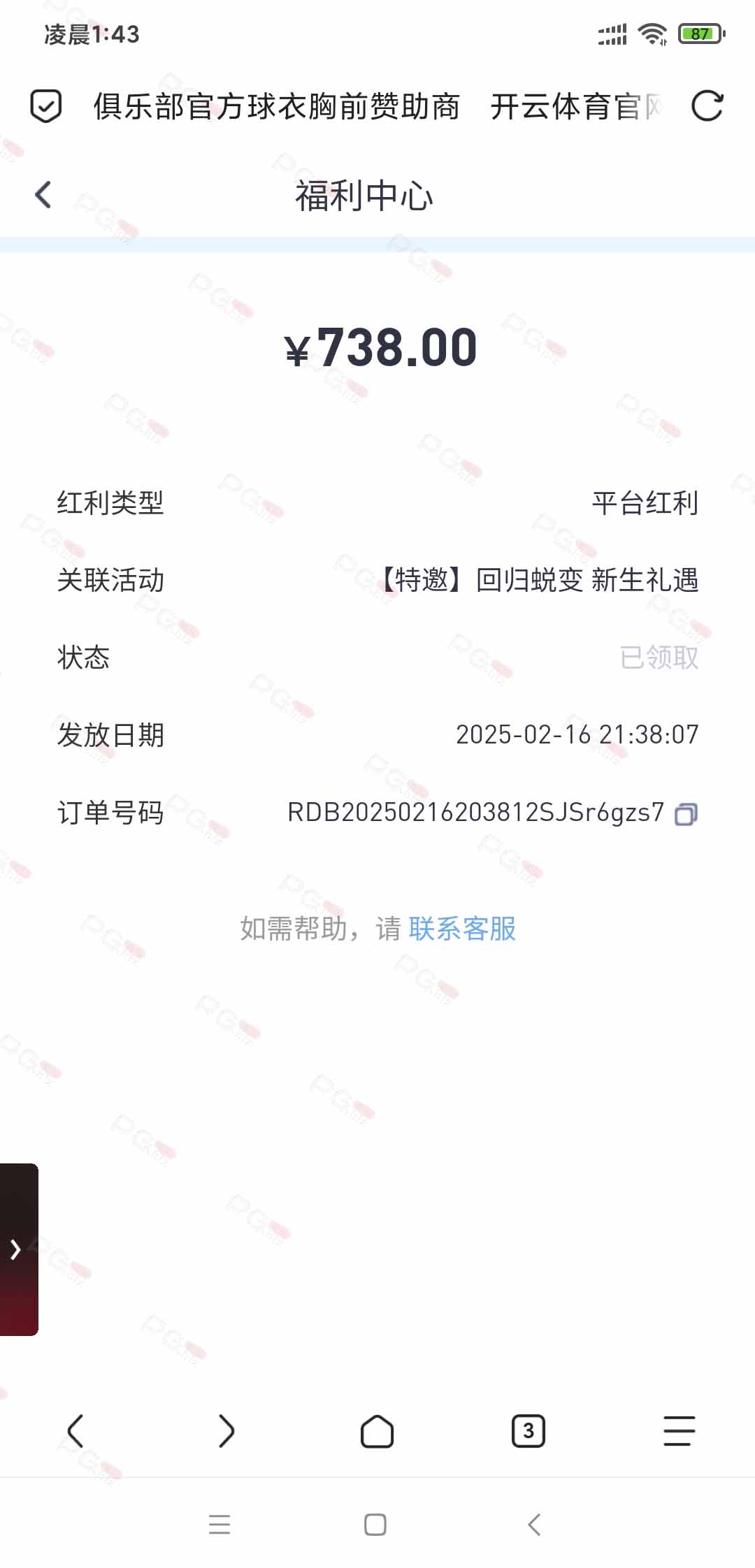Go back from the 福利中心 page
Screen dimensions: 755x1568
pos(43,195)
